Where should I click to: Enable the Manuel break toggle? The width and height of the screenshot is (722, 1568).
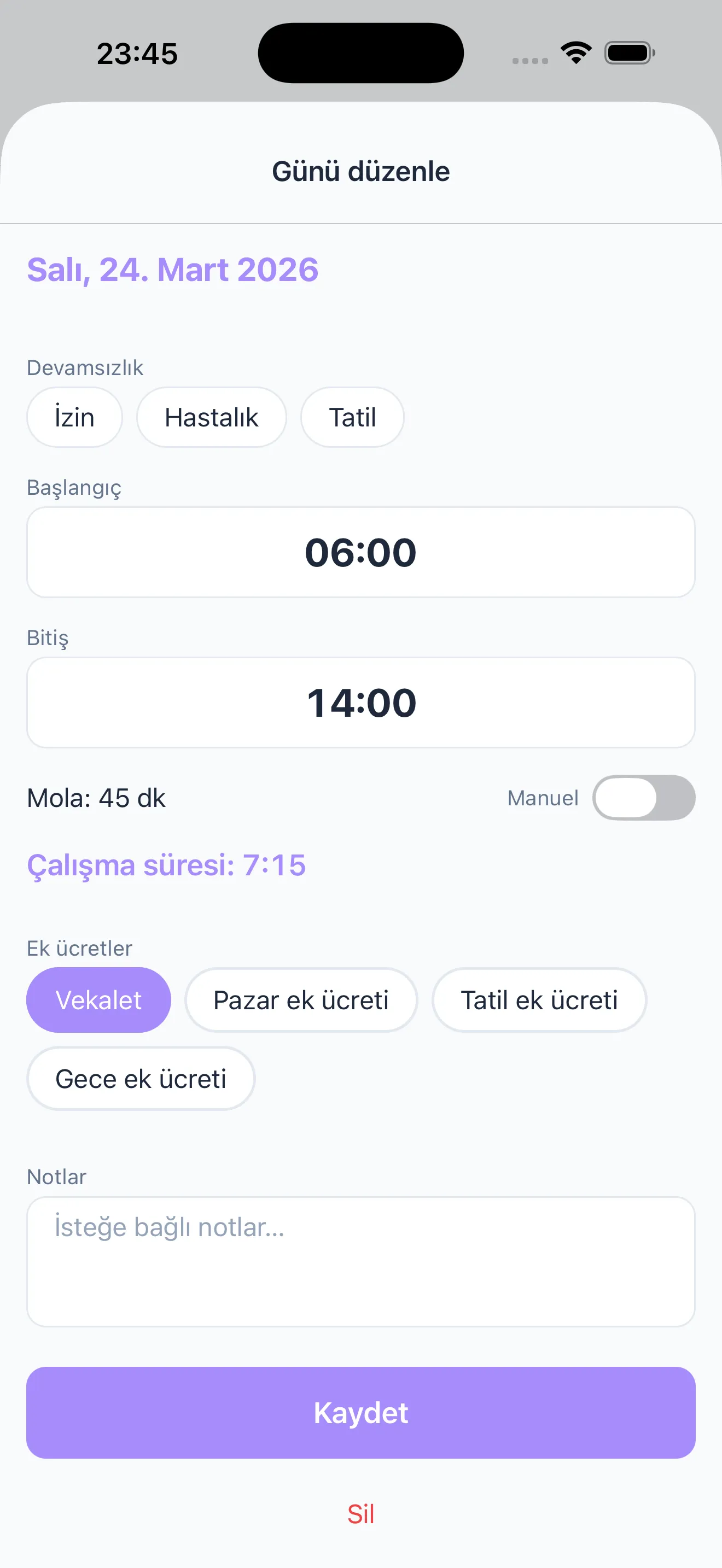(x=643, y=797)
